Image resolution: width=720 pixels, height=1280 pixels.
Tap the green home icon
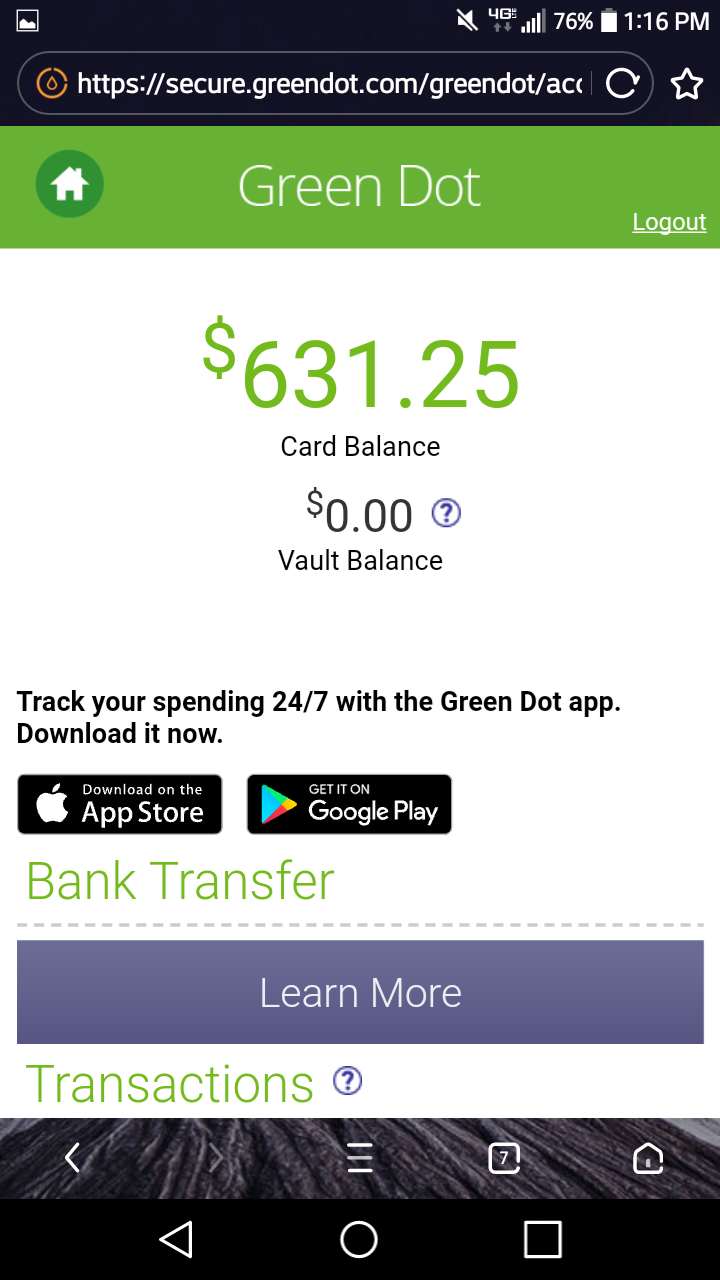click(70, 184)
